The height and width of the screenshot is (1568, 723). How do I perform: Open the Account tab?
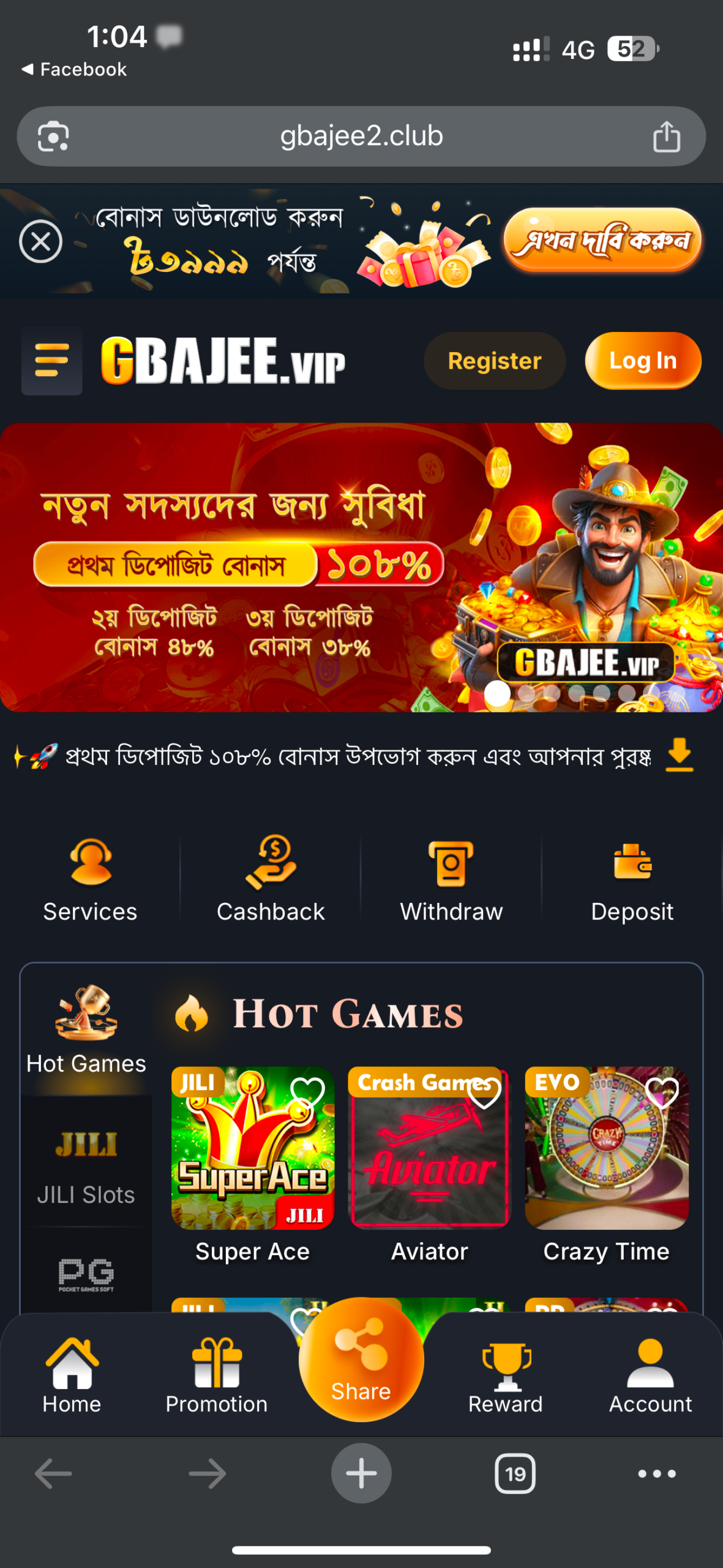tap(650, 1374)
